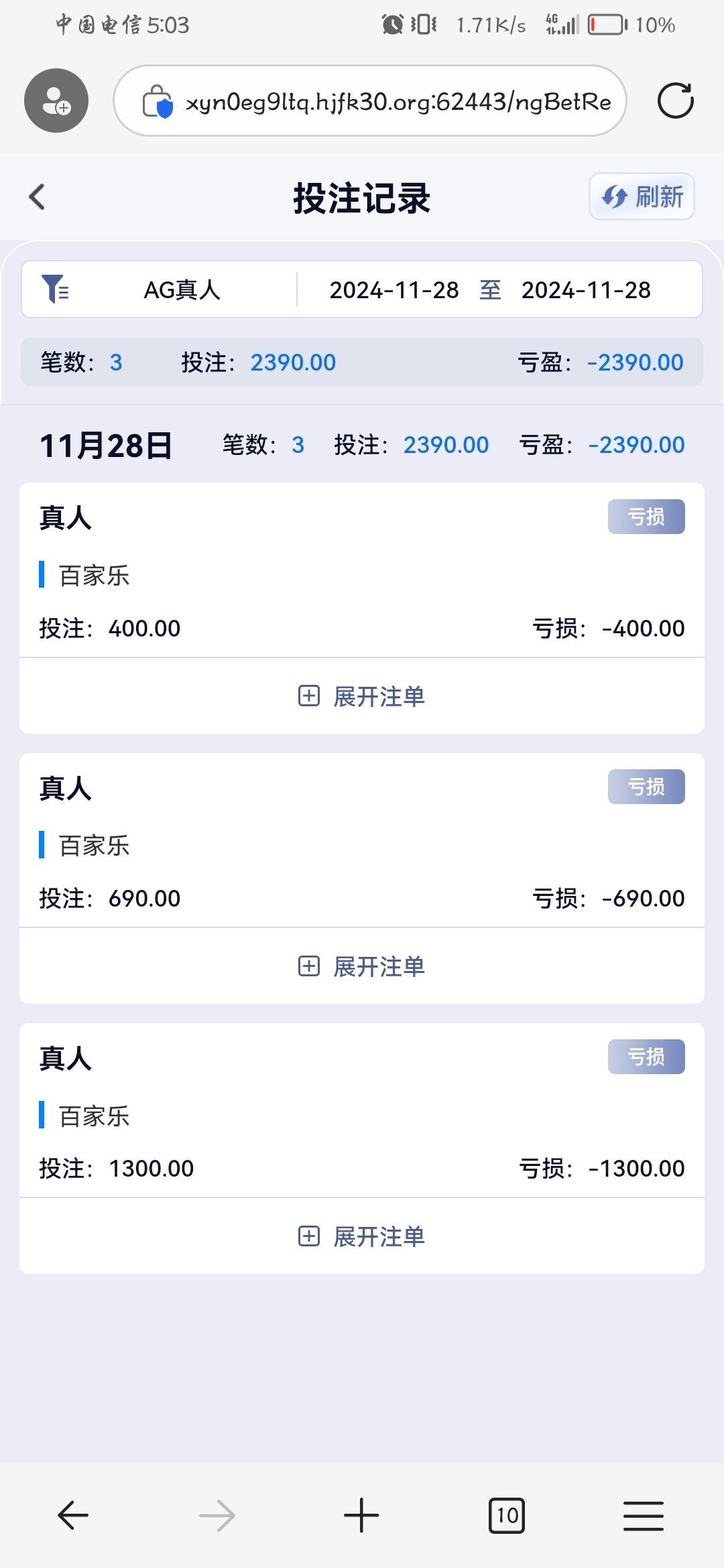Change the start date 2024-11-28
The height and width of the screenshot is (1568, 724).
point(394,290)
